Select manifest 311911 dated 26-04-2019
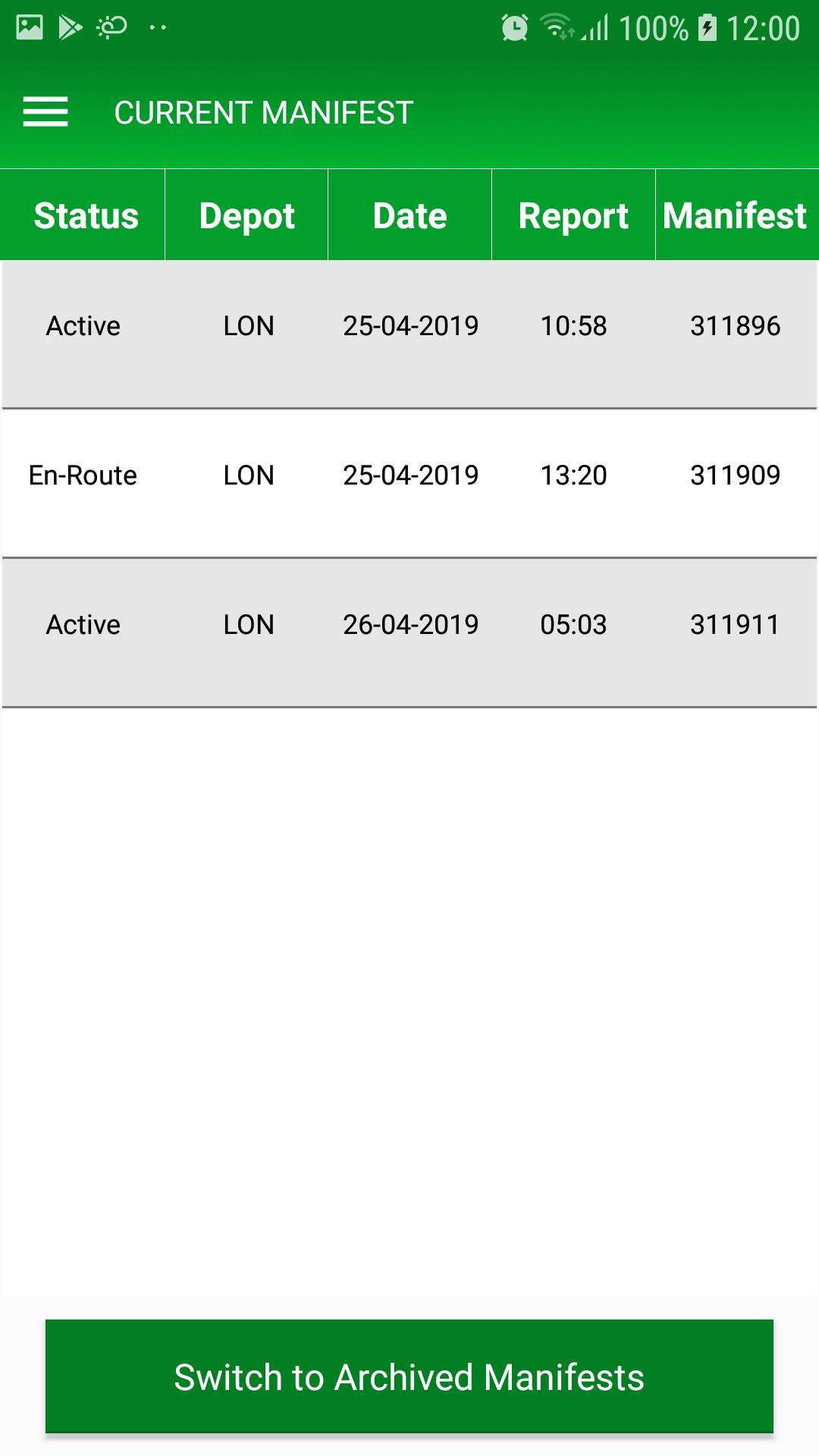819x1456 pixels. click(x=409, y=633)
